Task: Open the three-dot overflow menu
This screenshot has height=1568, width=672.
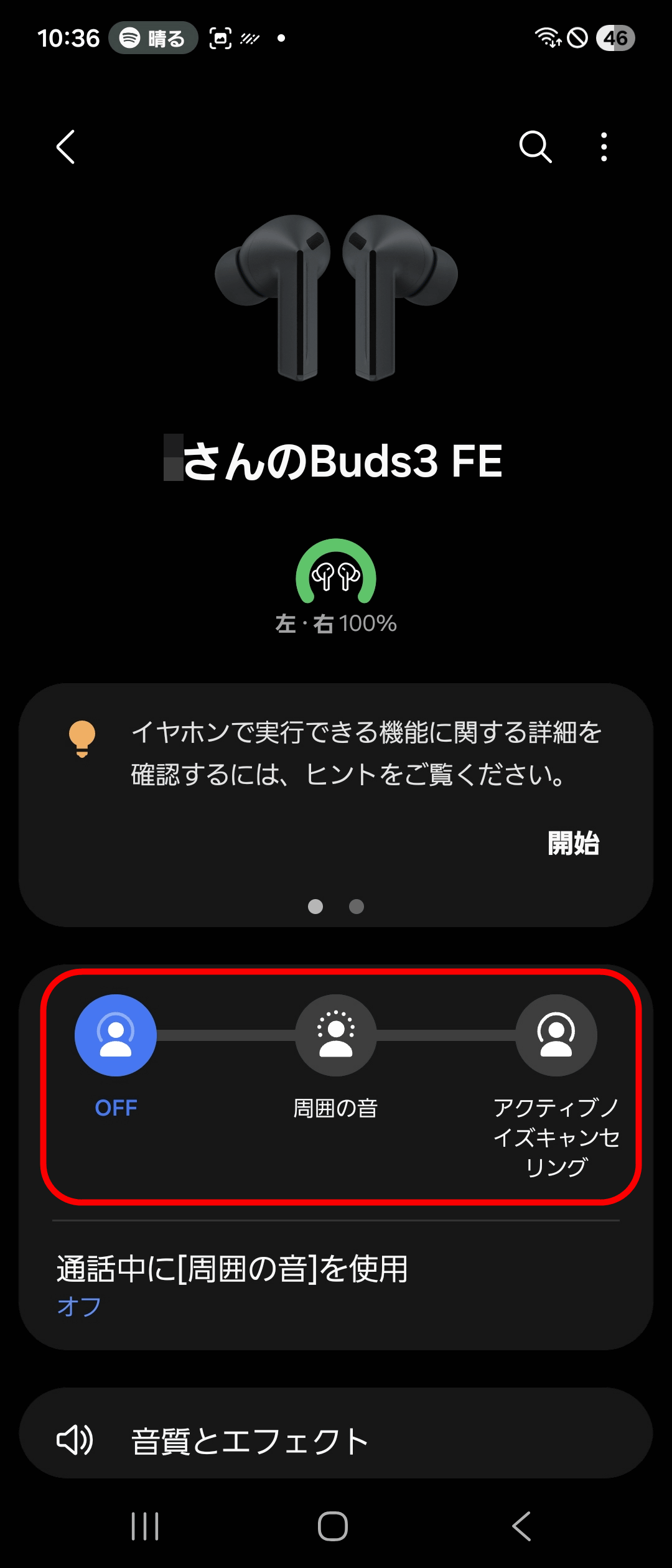Action: (x=604, y=147)
